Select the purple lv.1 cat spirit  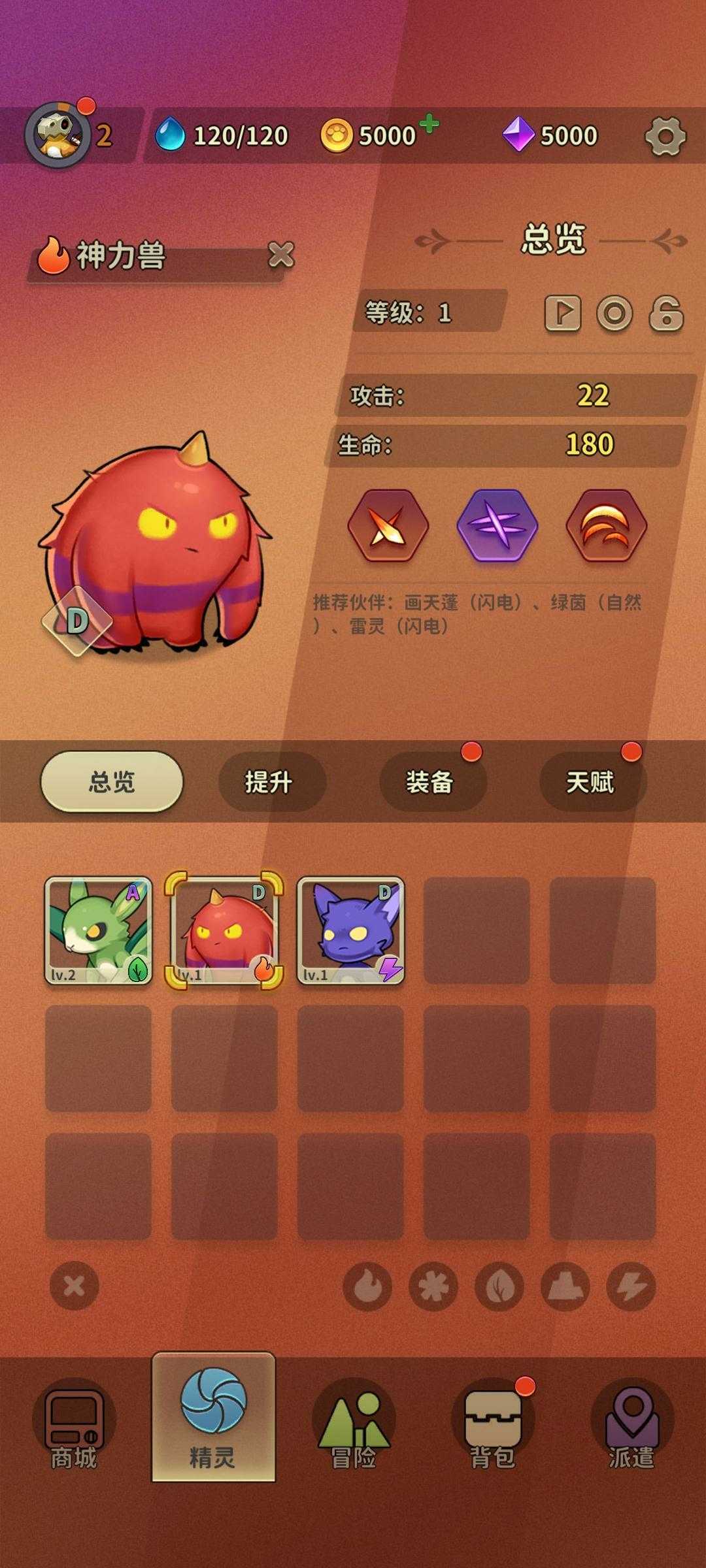pos(350,930)
